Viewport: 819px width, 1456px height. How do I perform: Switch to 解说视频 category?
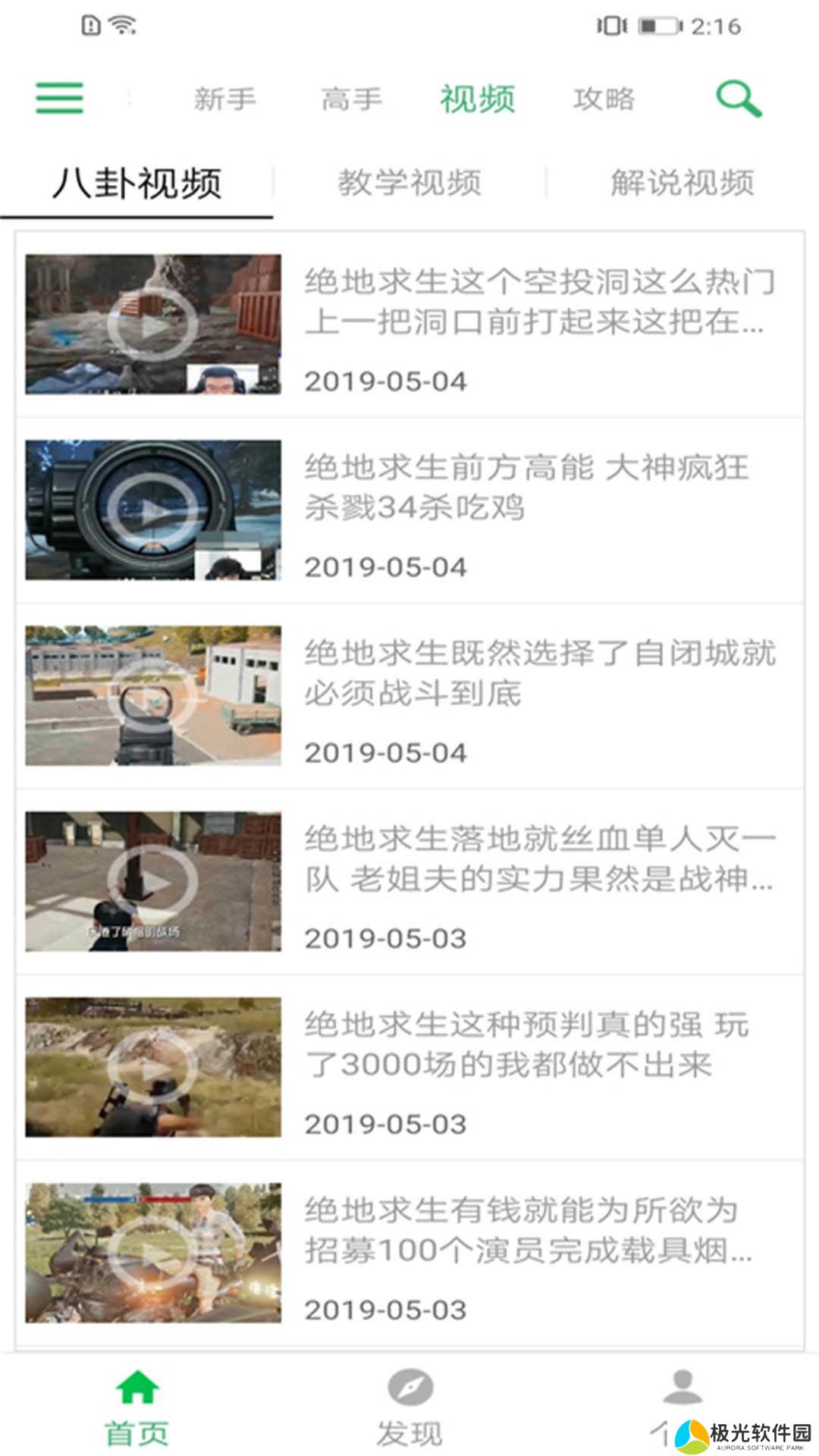coord(682,184)
